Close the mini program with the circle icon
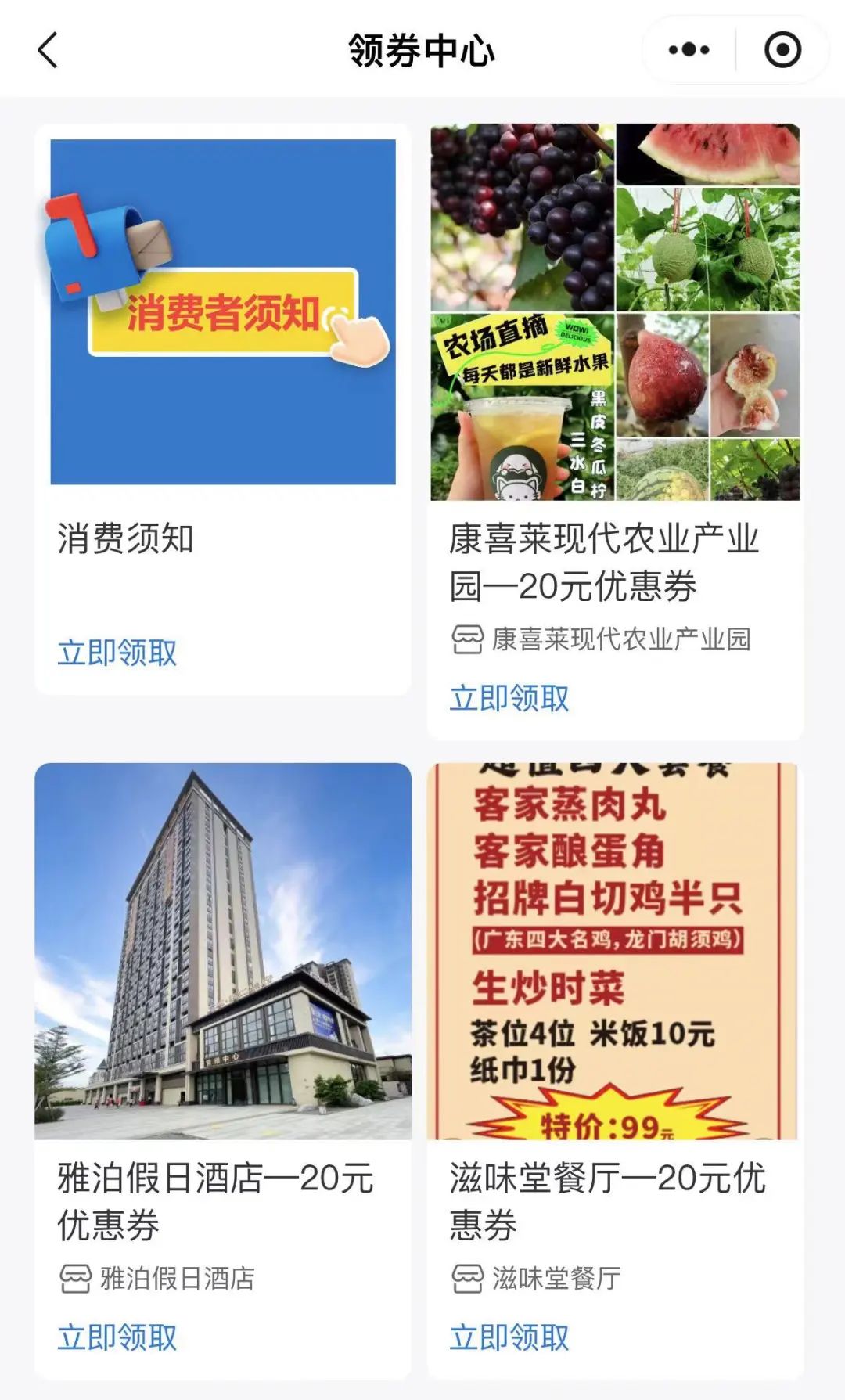This screenshot has height=1400, width=845. point(782,50)
